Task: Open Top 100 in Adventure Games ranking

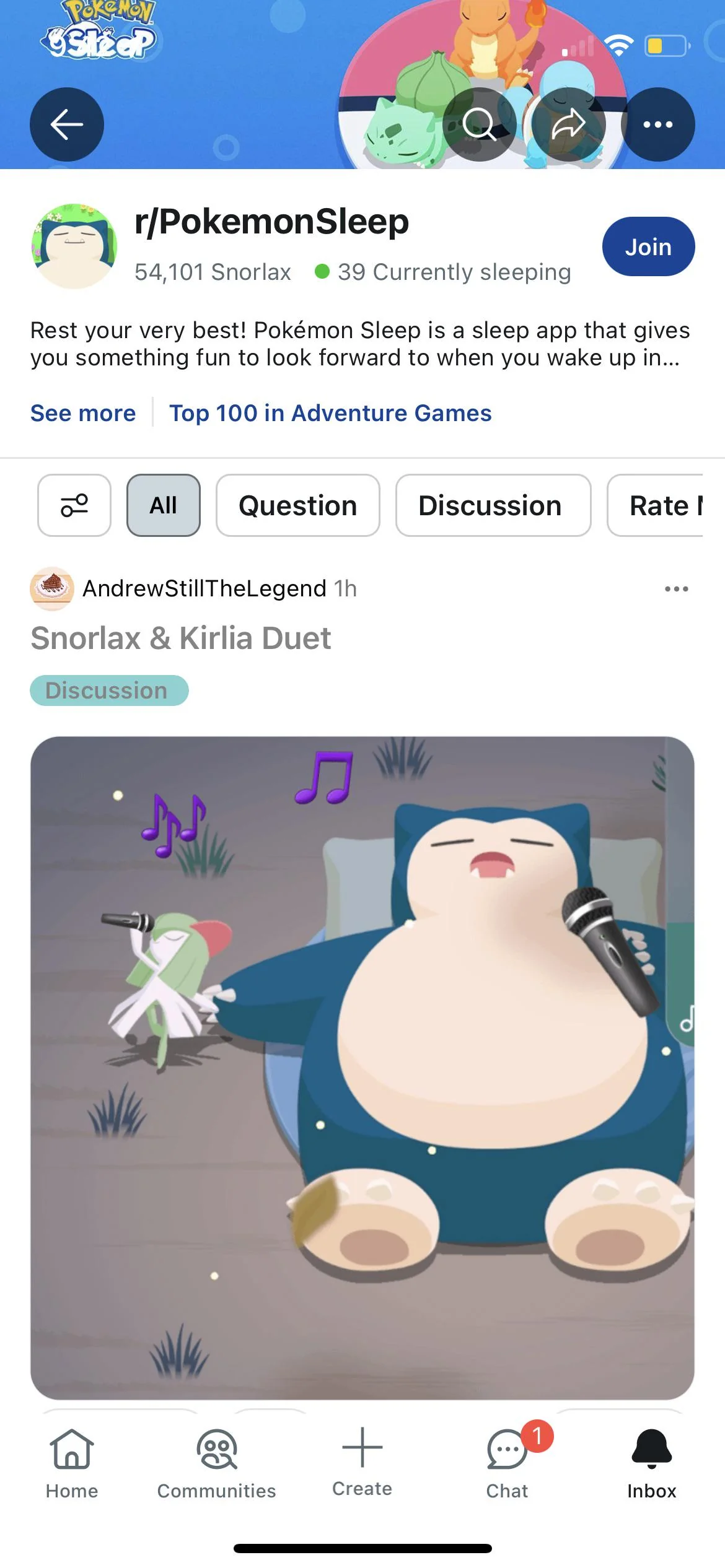Action: pos(330,413)
